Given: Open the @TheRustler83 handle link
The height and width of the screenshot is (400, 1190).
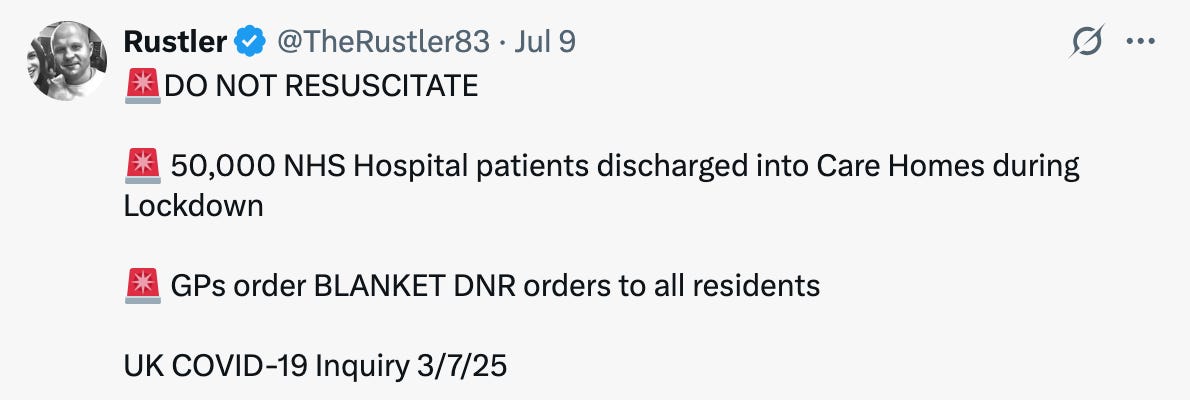Looking at the screenshot, I should tap(382, 41).
